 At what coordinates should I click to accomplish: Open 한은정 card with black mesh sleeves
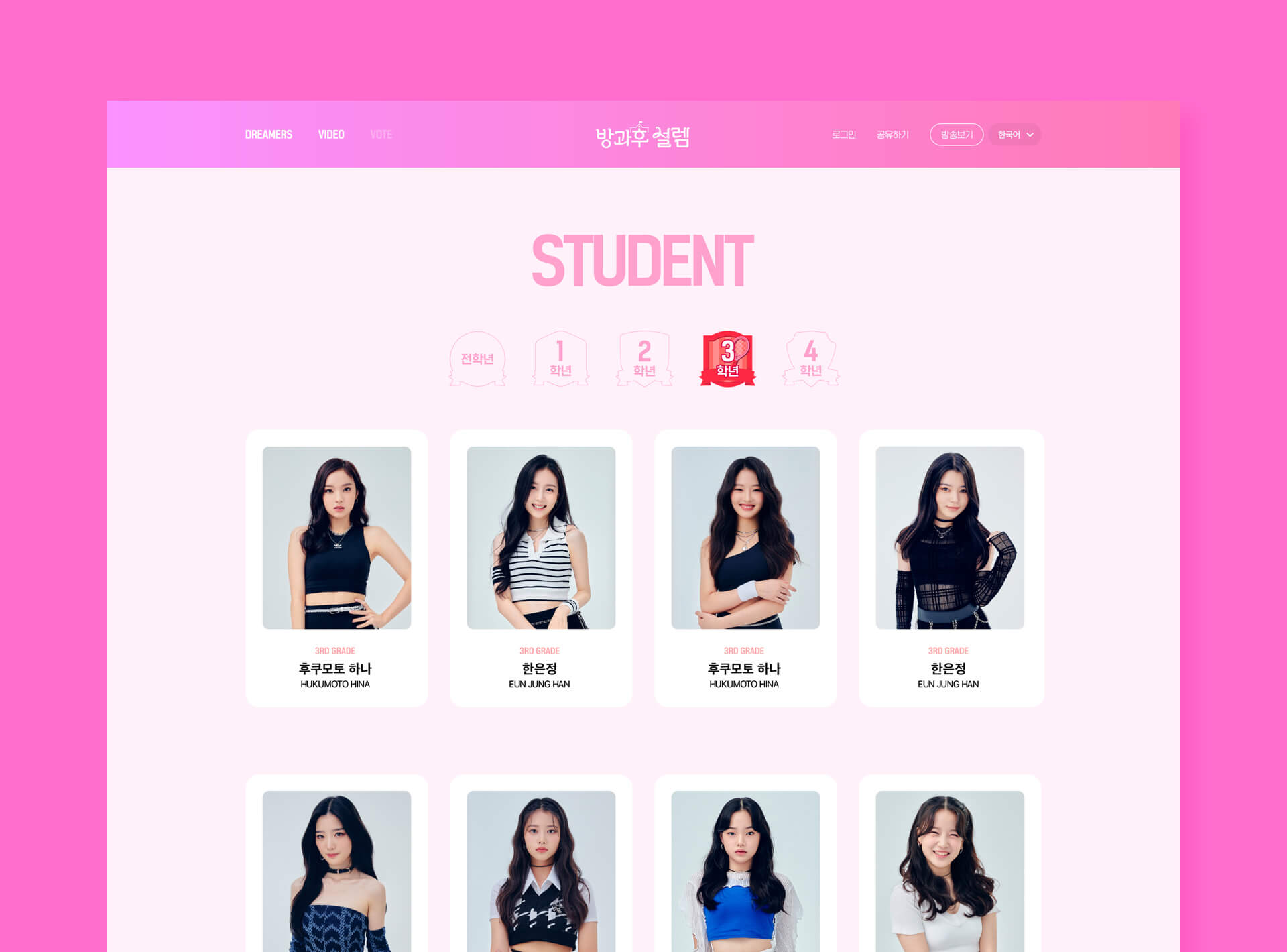[951, 567]
